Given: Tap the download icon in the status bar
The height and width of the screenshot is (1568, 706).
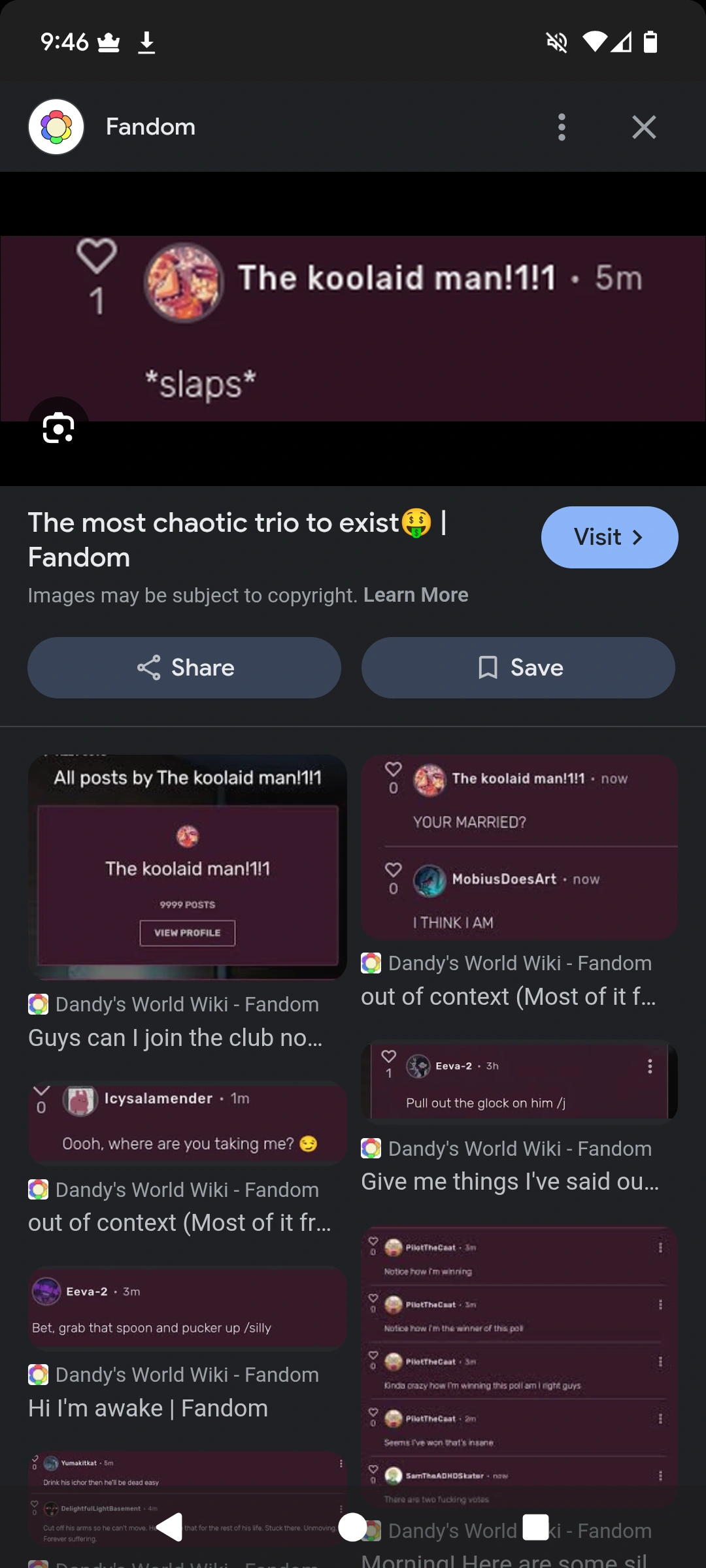Looking at the screenshot, I should point(146,42).
